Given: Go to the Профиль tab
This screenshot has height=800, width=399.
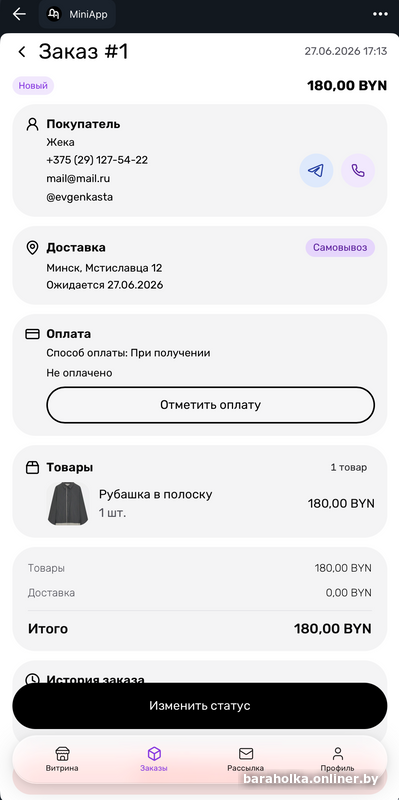Looking at the screenshot, I should (x=337, y=759).
